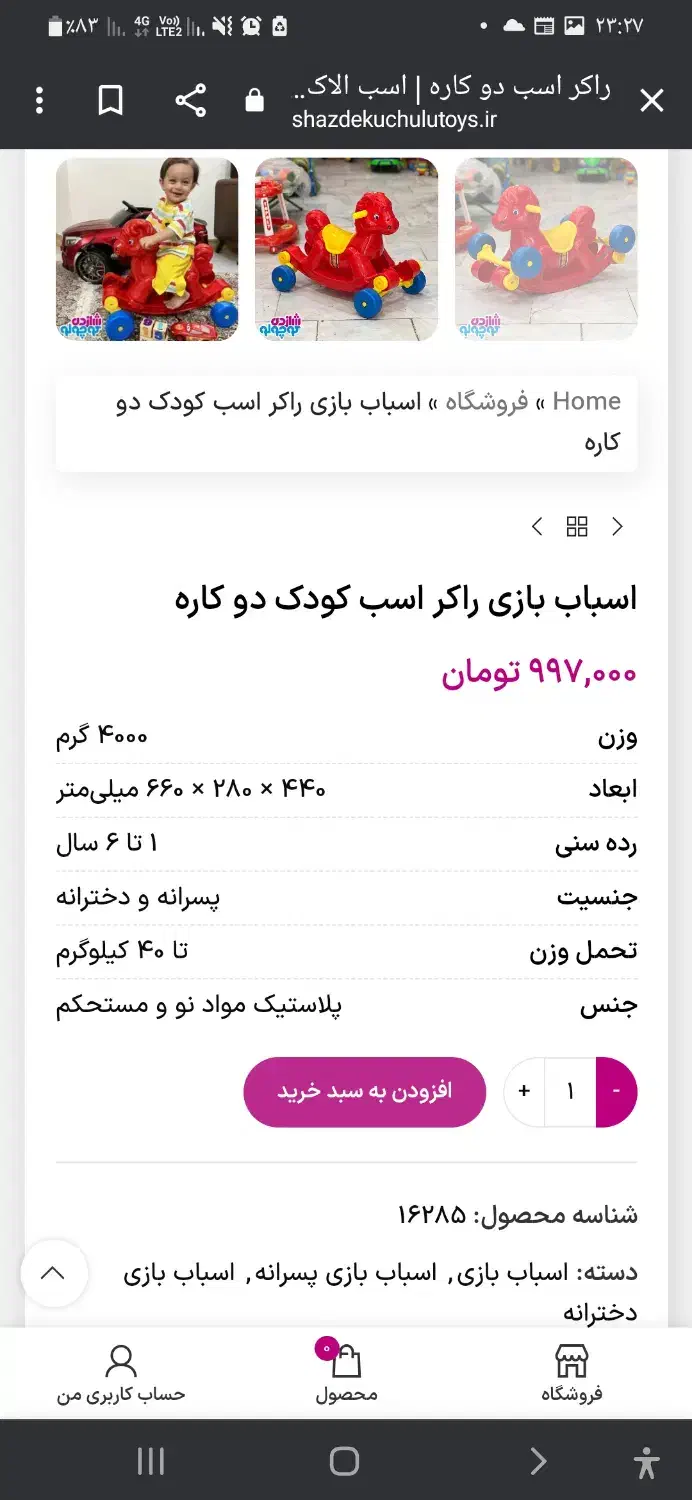Open the product grid icon
Screen dimensions: 692x1500
point(577,527)
